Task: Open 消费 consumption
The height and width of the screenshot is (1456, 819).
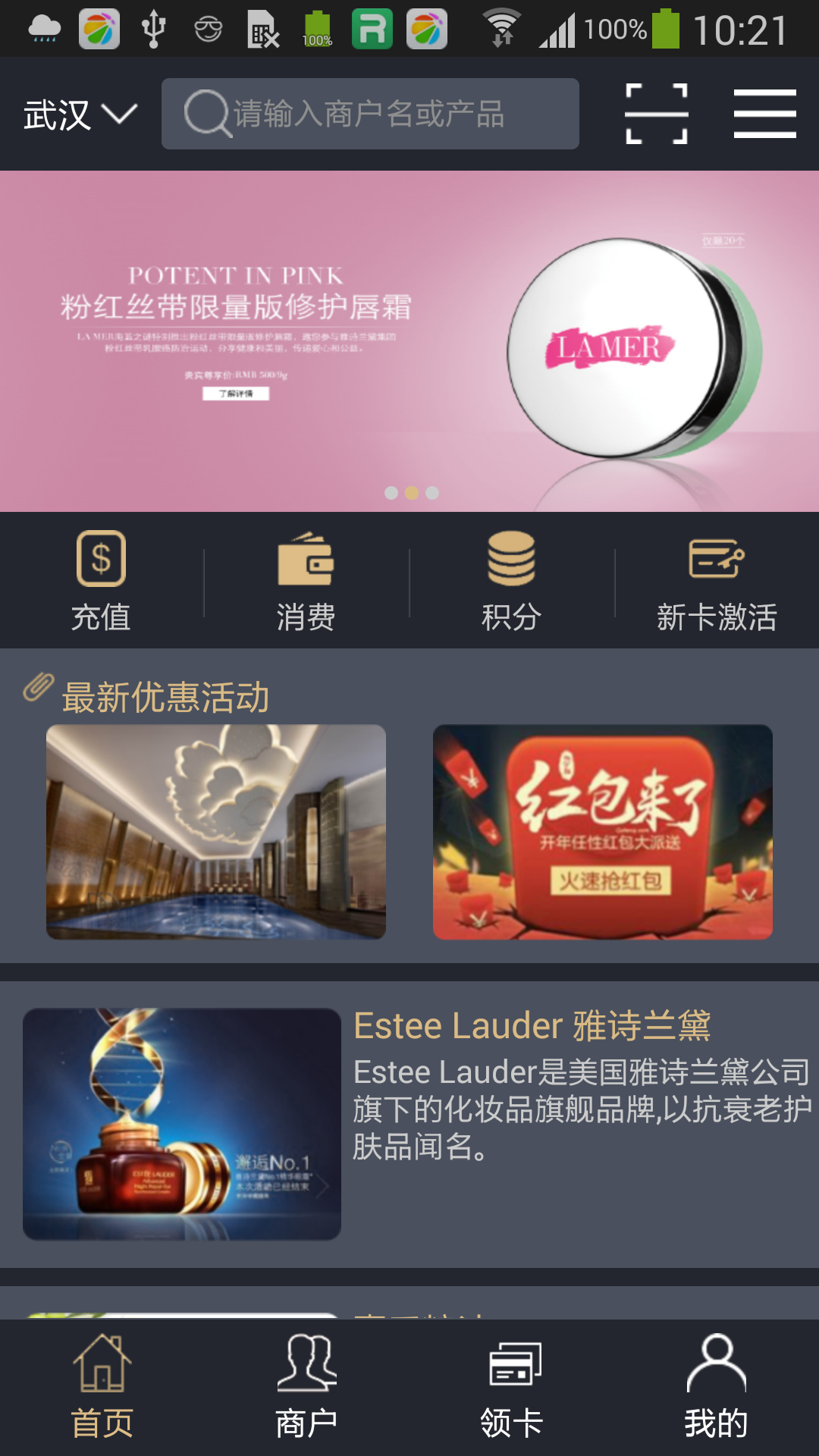Action: (x=306, y=581)
